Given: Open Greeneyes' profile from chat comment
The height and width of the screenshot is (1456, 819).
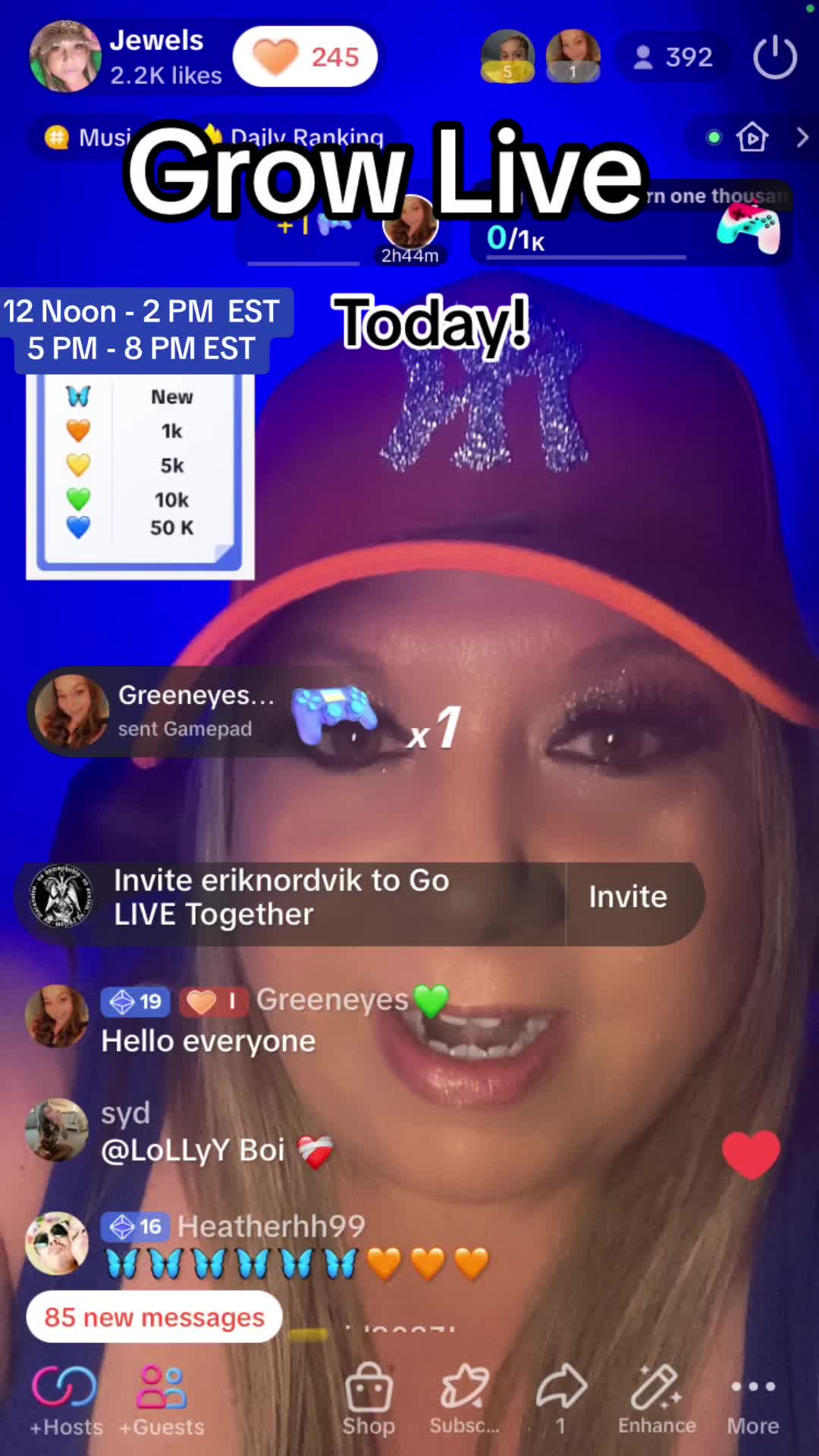Looking at the screenshot, I should click(57, 1016).
